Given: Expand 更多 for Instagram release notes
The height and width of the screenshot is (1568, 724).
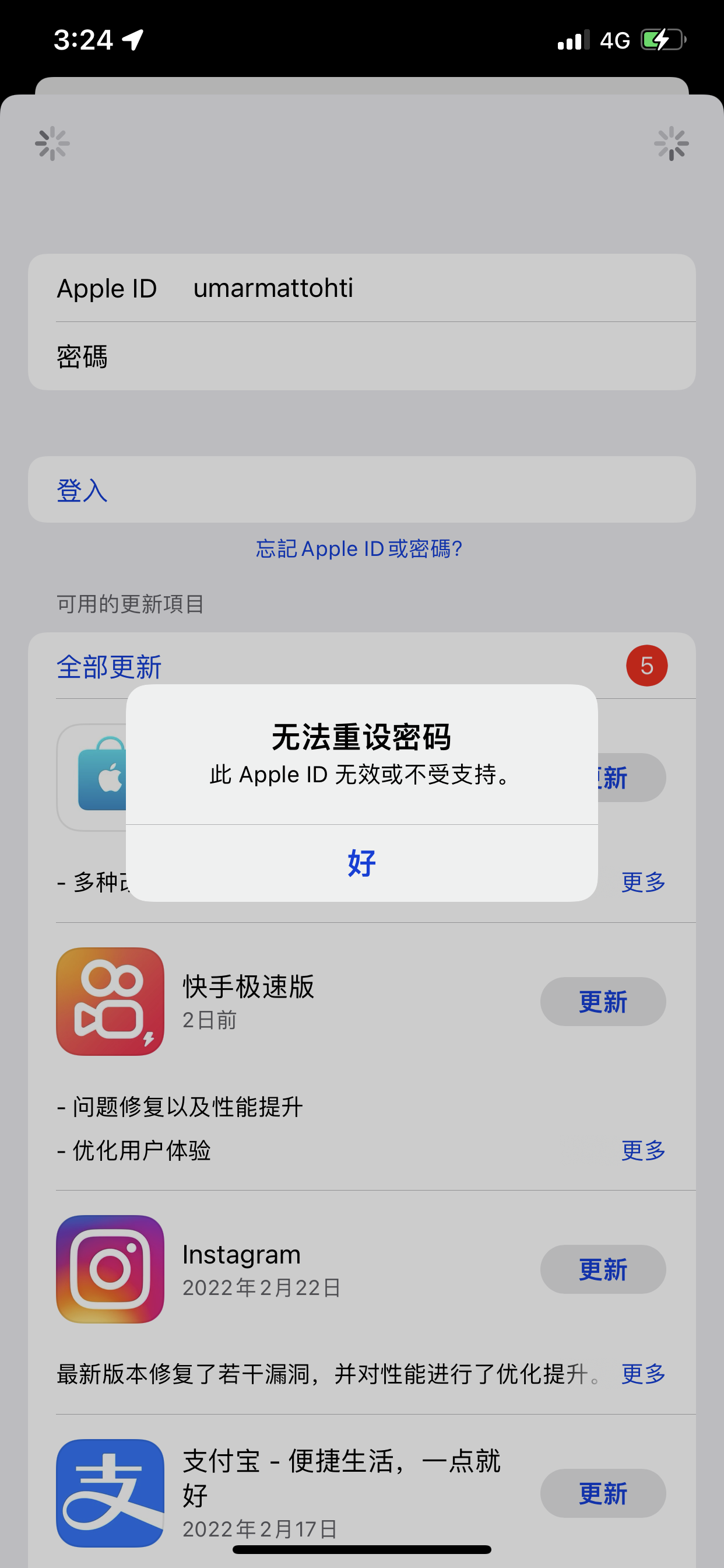Looking at the screenshot, I should (x=642, y=1374).
